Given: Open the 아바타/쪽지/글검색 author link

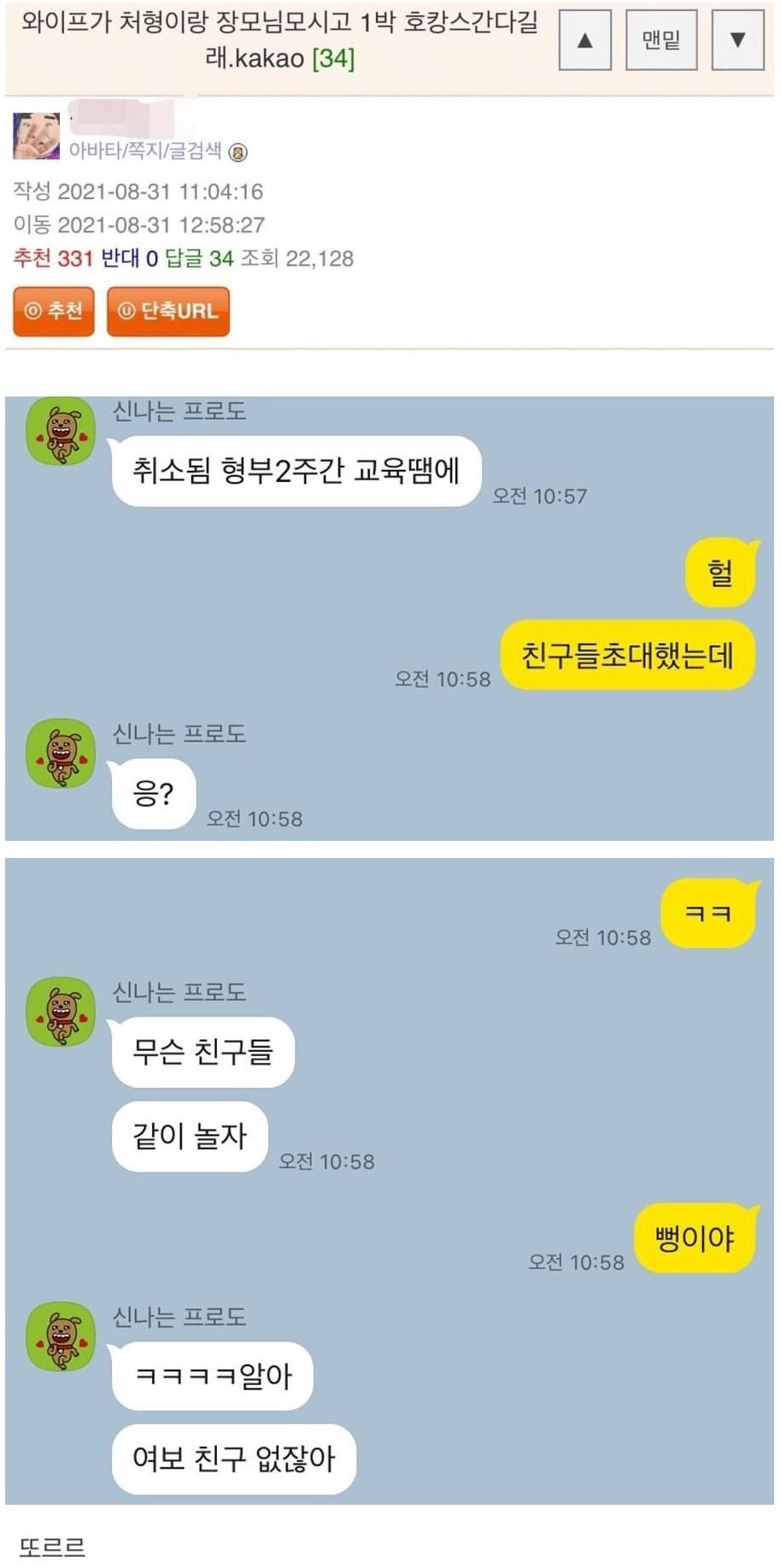Looking at the screenshot, I should point(145,151).
